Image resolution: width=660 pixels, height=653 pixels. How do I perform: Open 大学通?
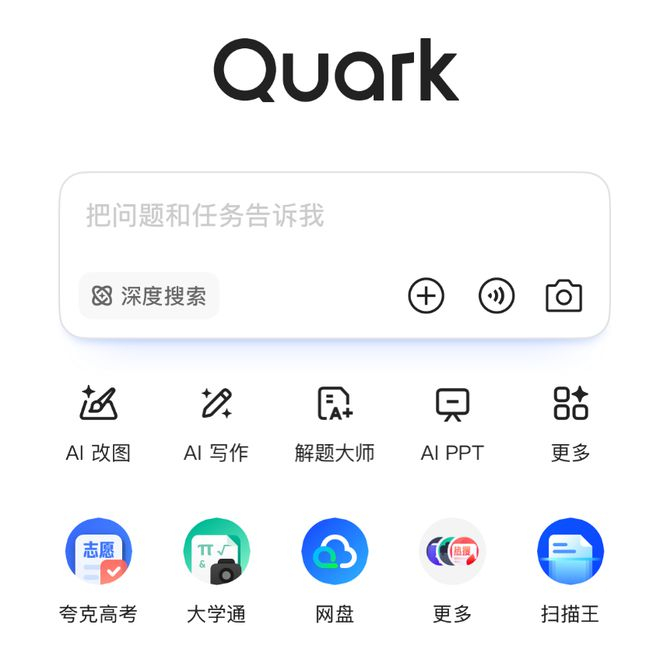[x=216, y=571]
